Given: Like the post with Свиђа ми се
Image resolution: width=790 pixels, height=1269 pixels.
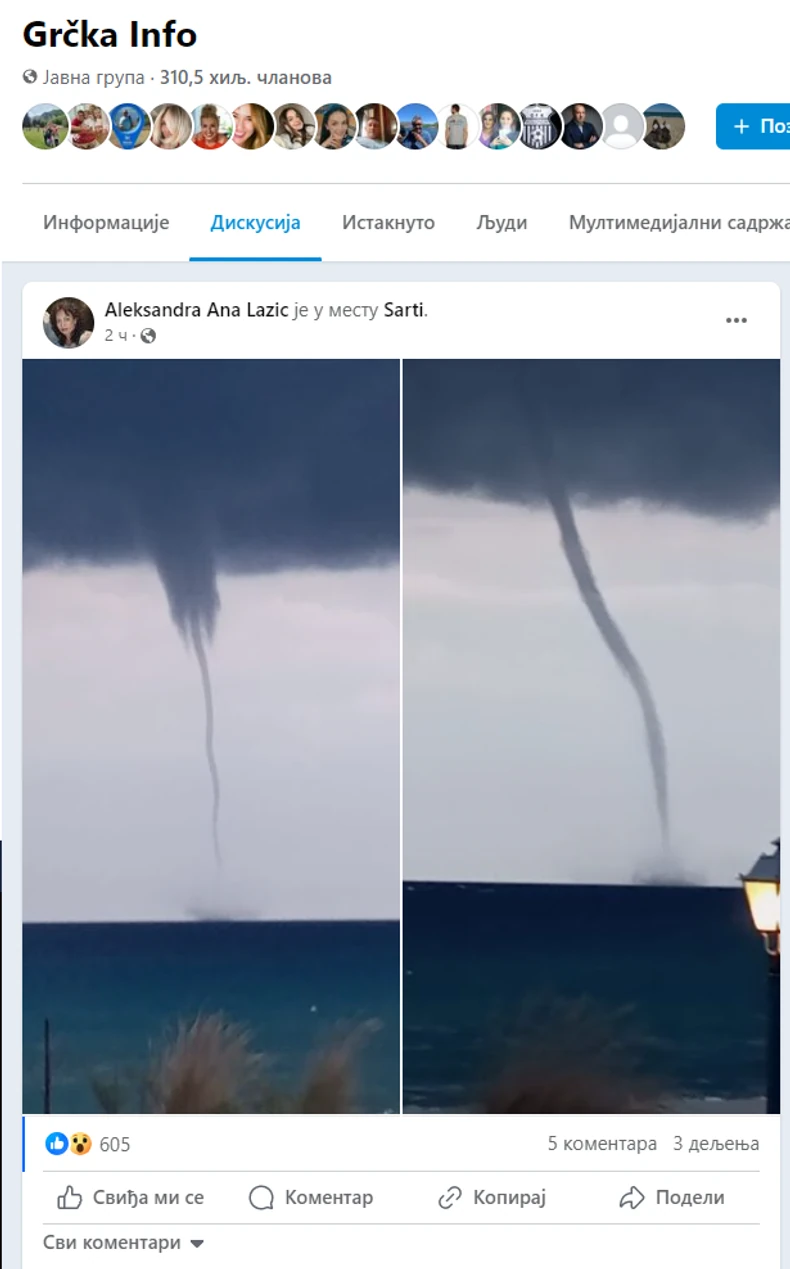Looking at the screenshot, I should 131,1197.
